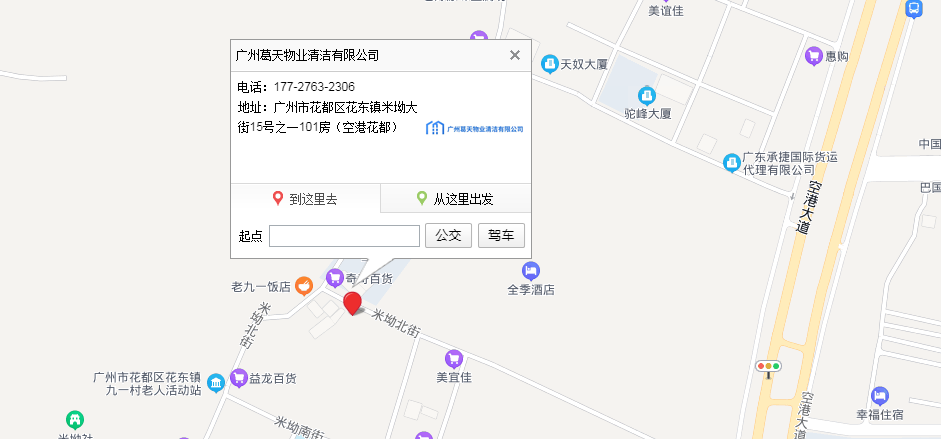Select the 惠购 shop marker
The image size is (941, 439).
[813, 56]
